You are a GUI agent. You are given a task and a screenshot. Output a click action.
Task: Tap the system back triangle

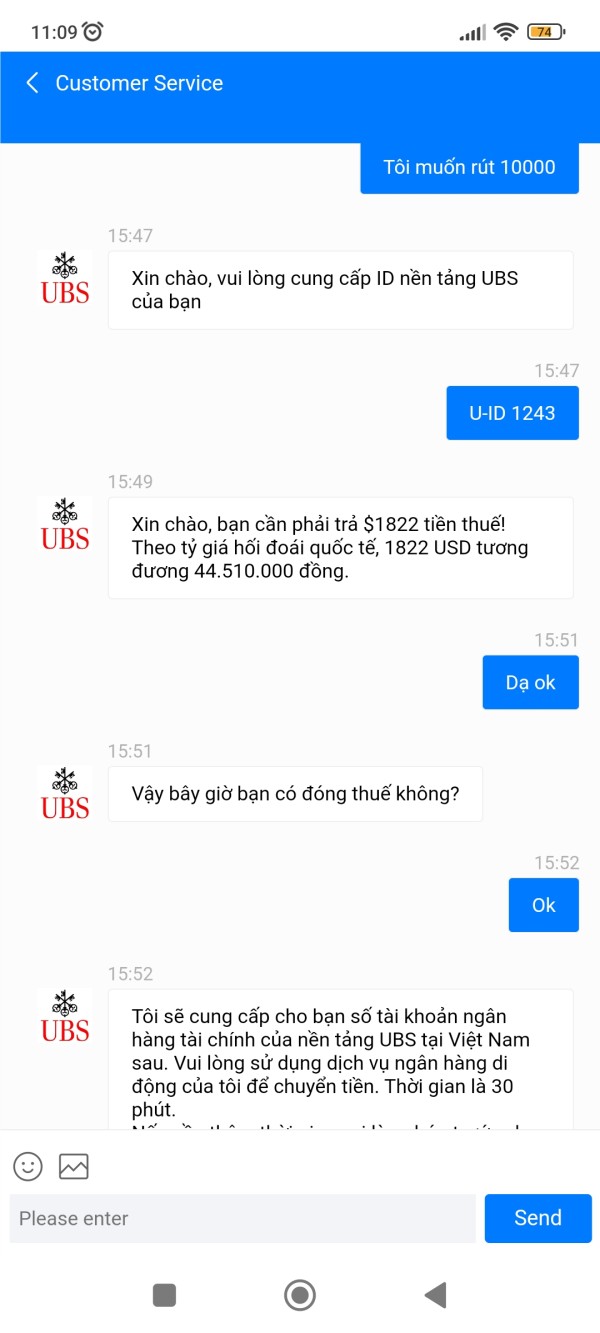point(435,1295)
